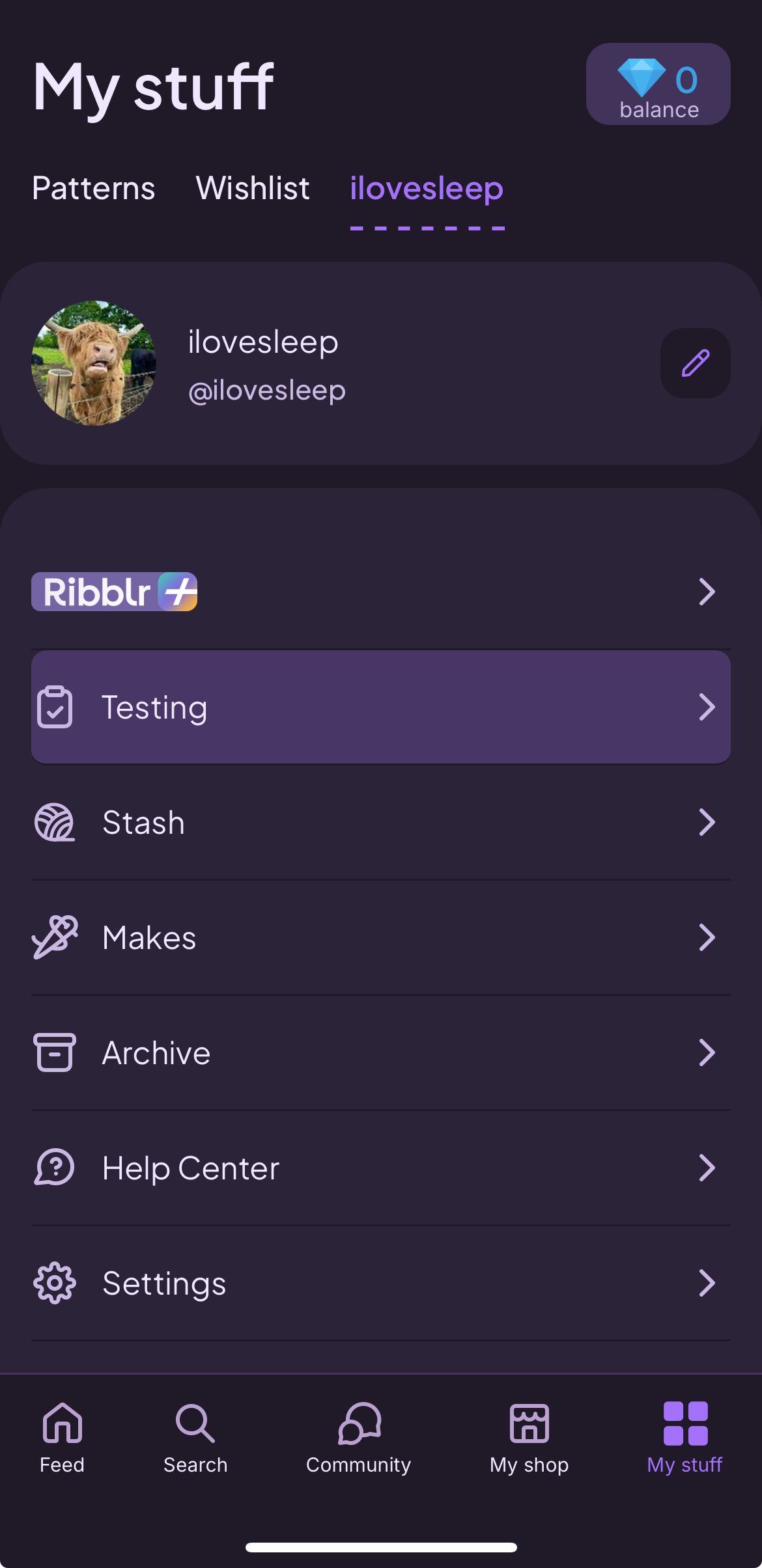The height and width of the screenshot is (1568, 762).
Task: Switch to the Wishlist tab
Action: pyautogui.click(x=253, y=189)
